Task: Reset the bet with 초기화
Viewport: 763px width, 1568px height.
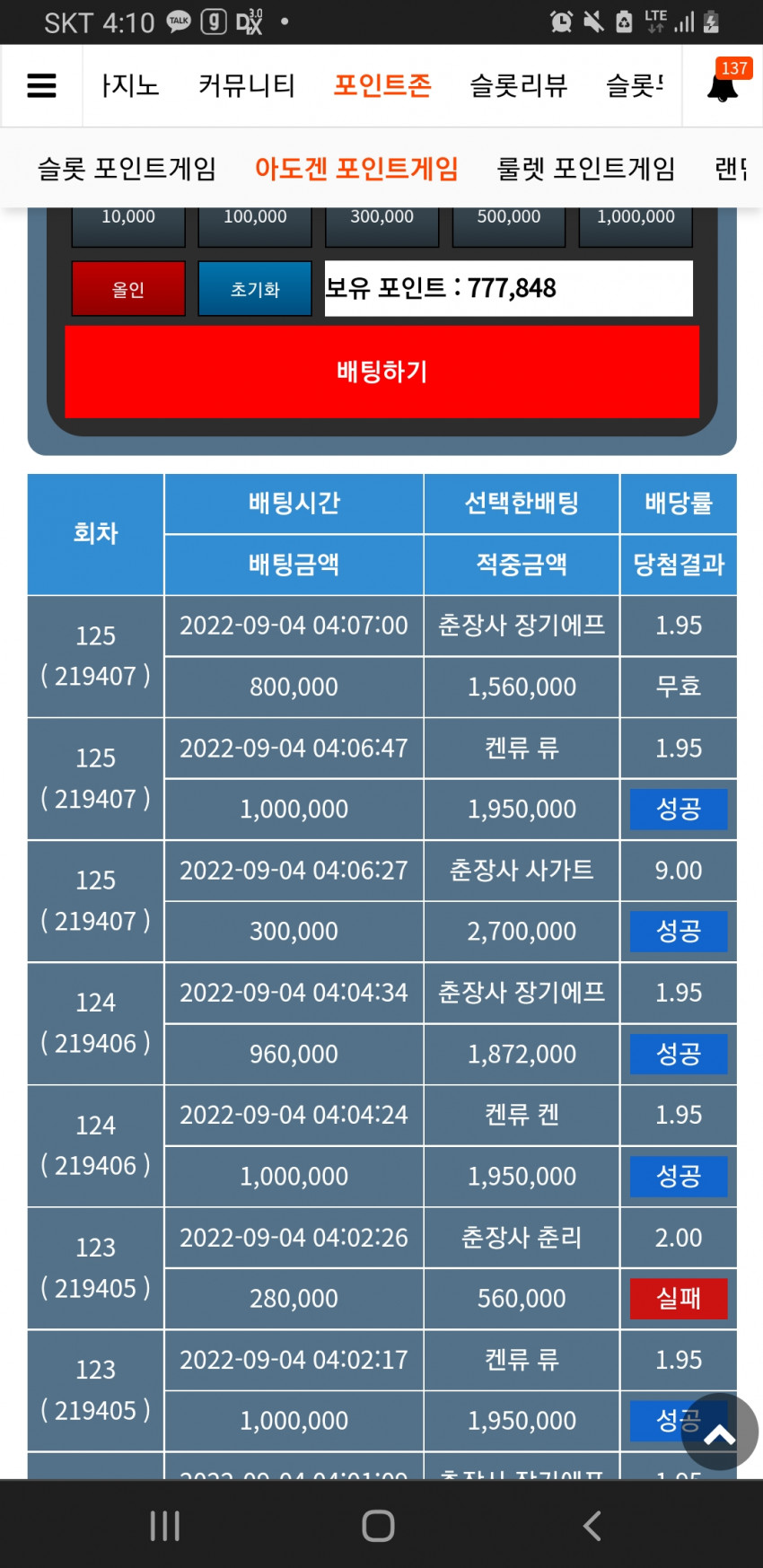Action: tap(255, 289)
